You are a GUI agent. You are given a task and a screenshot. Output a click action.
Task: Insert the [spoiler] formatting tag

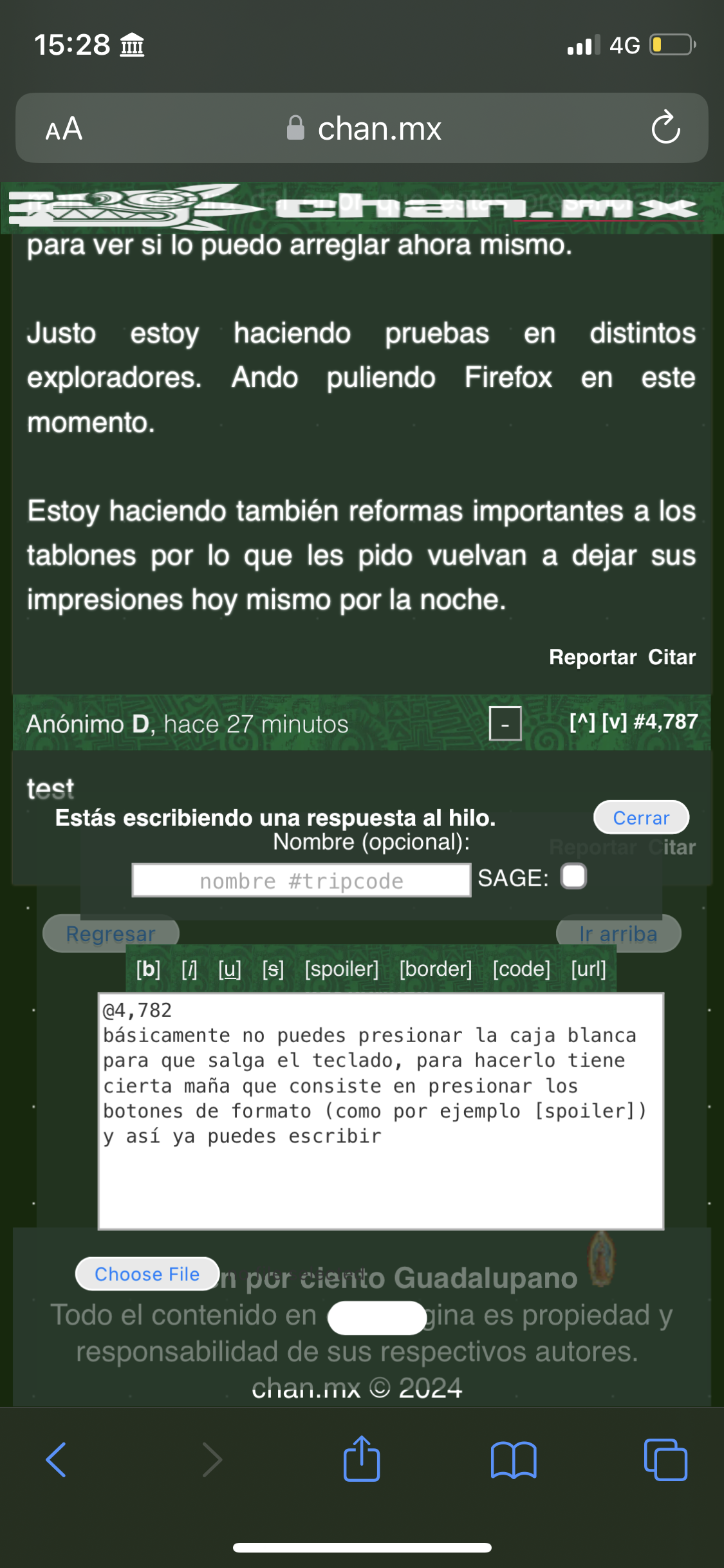341,969
